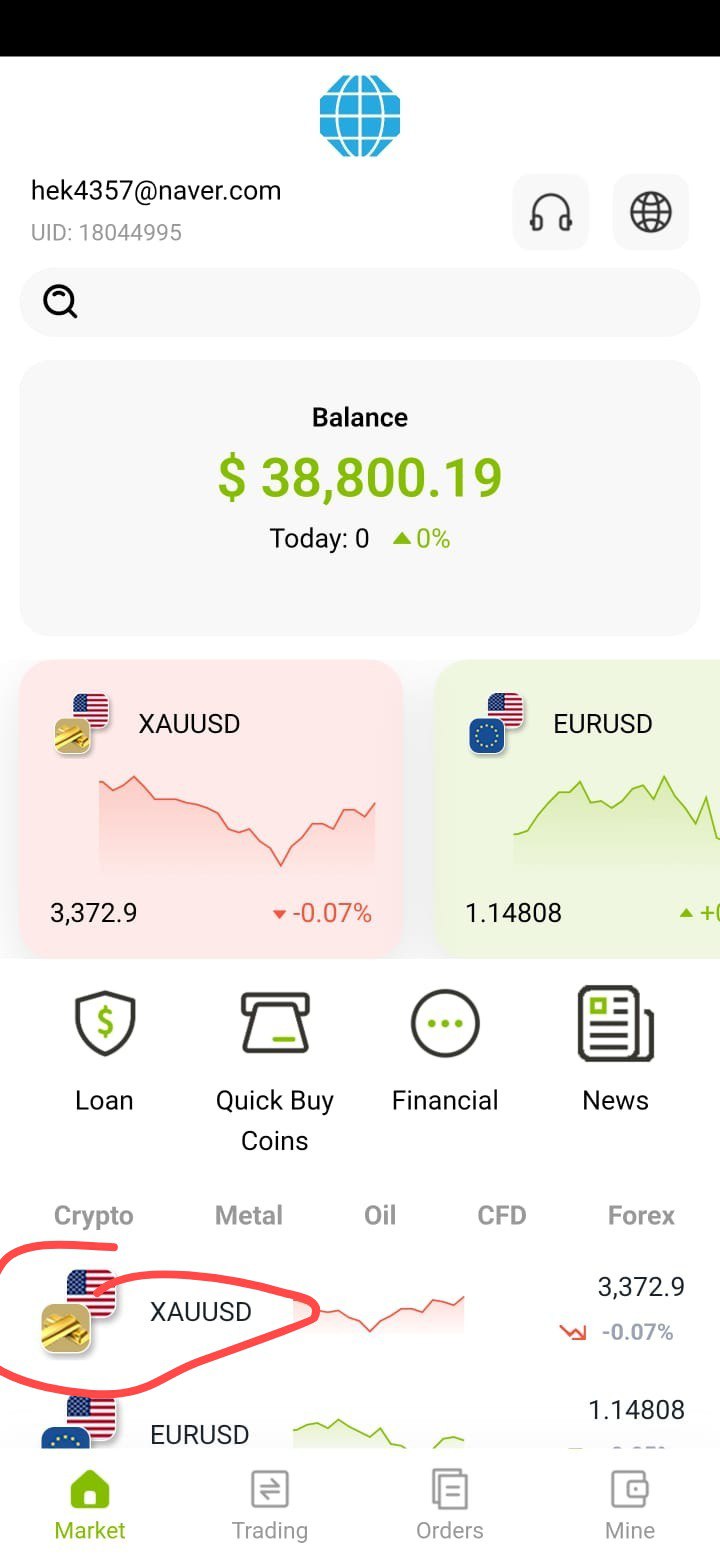Open Quick Buy Coins

tap(275, 1070)
